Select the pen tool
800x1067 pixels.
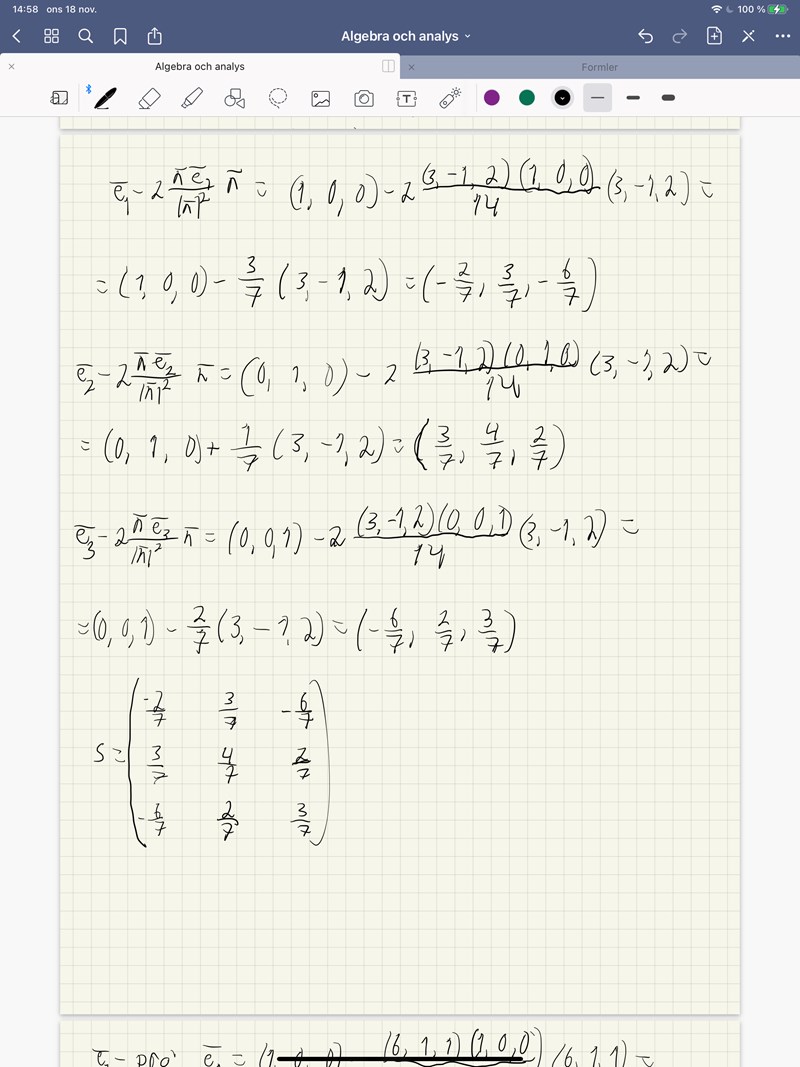click(x=105, y=98)
